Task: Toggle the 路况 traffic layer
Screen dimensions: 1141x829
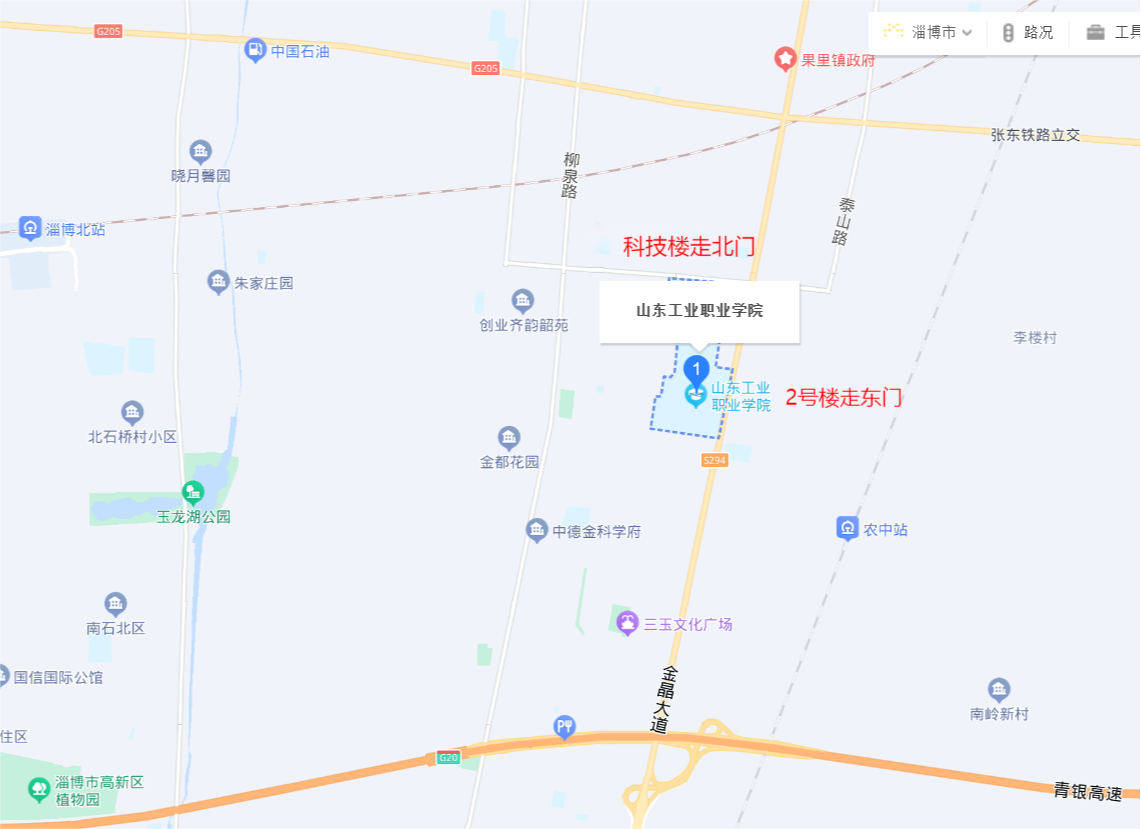Action: pos(1027,32)
